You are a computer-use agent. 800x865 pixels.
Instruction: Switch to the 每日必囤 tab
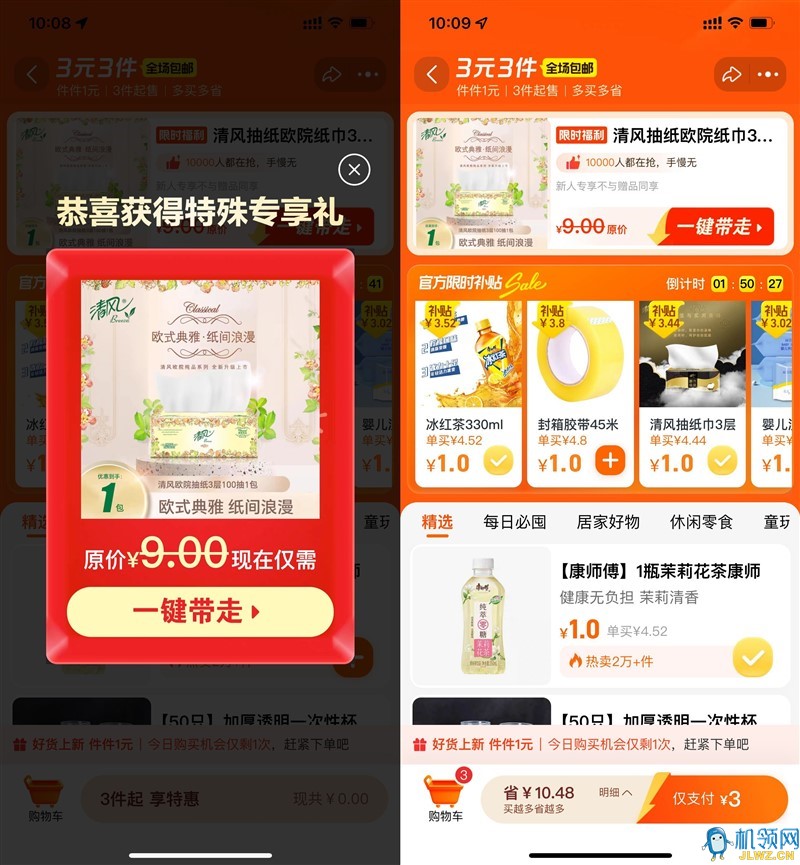point(514,522)
